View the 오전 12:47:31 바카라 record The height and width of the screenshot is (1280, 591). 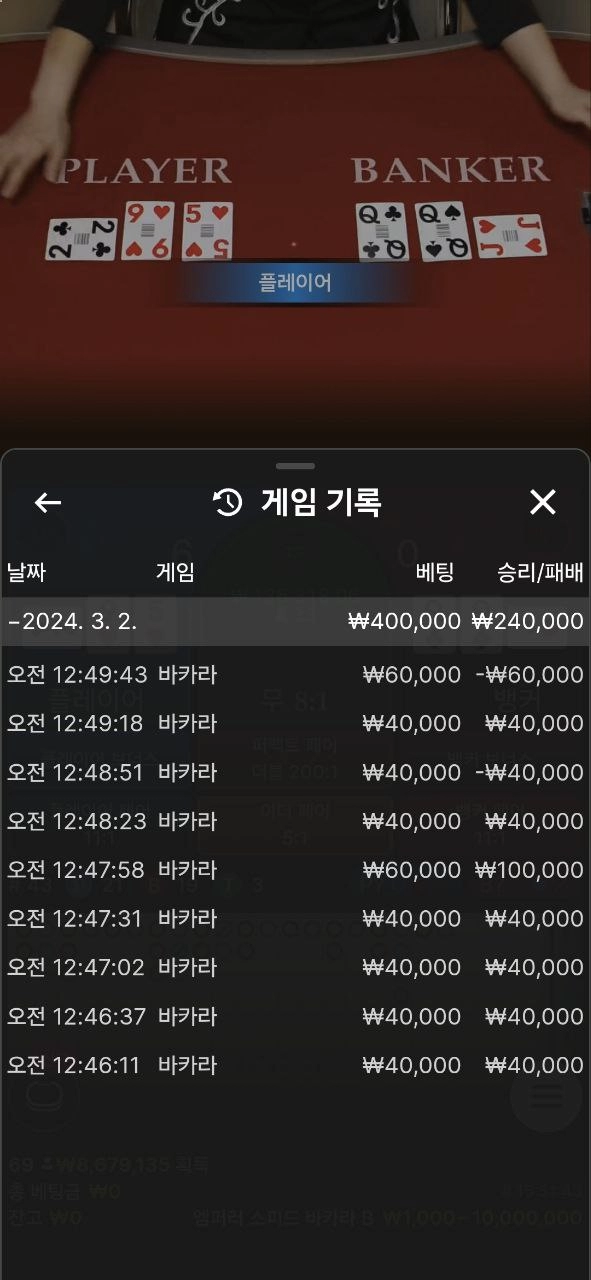click(x=295, y=918)
